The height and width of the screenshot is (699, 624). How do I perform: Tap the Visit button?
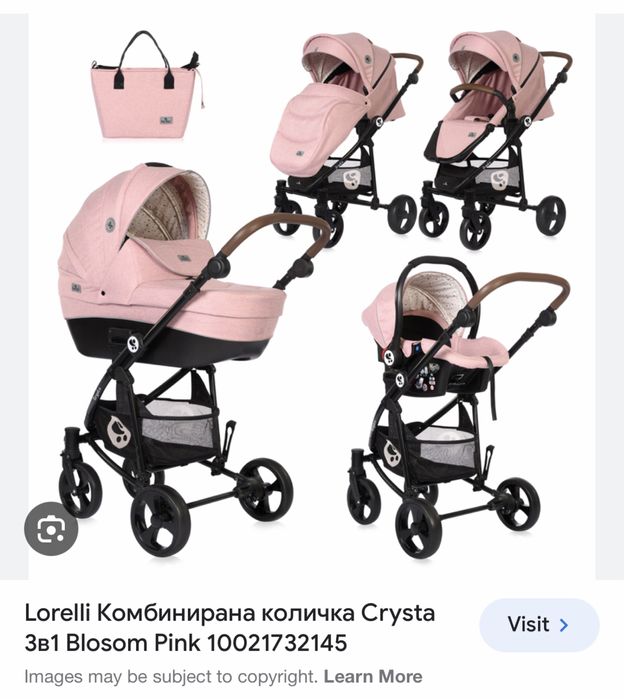[x=538, y=625]
